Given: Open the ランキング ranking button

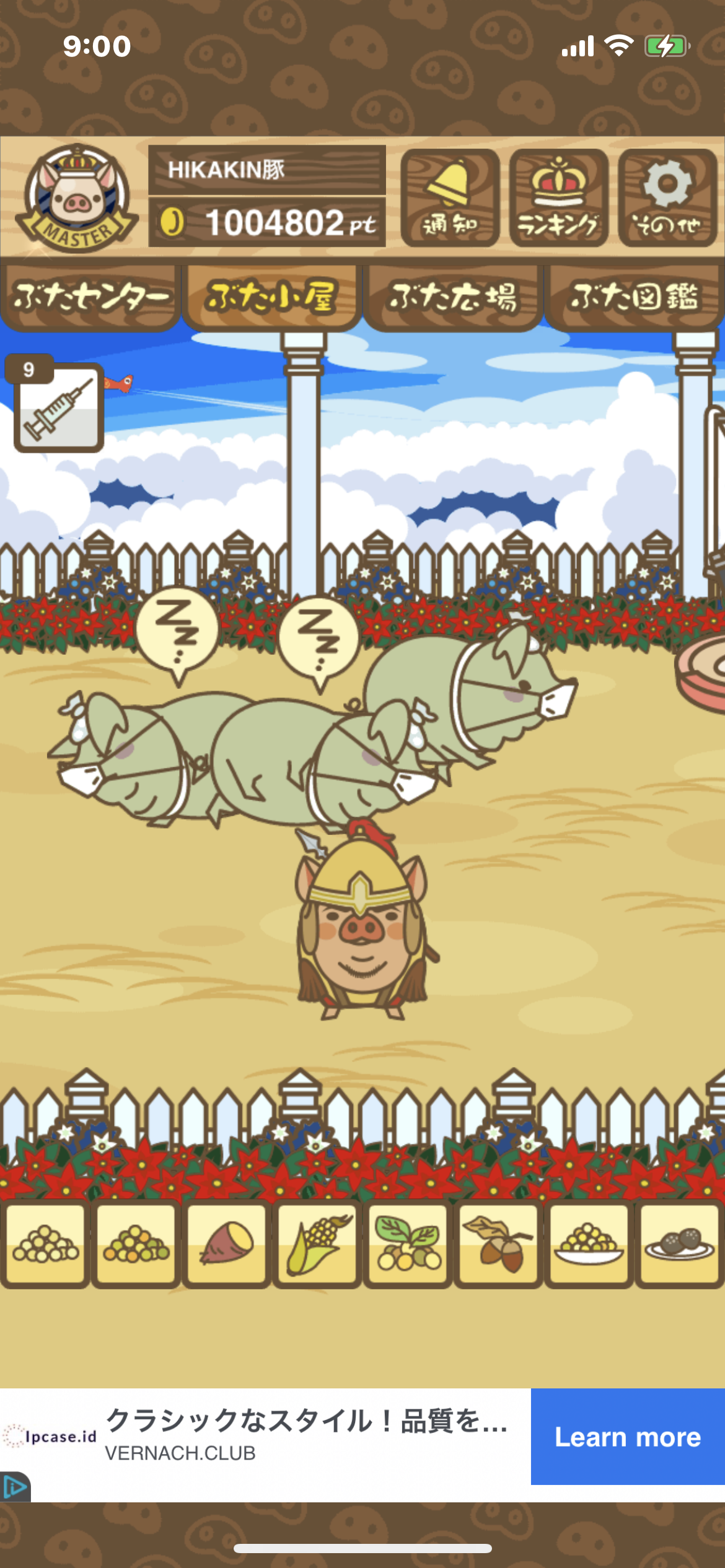Looking at the screenshot, I should 558,198.
